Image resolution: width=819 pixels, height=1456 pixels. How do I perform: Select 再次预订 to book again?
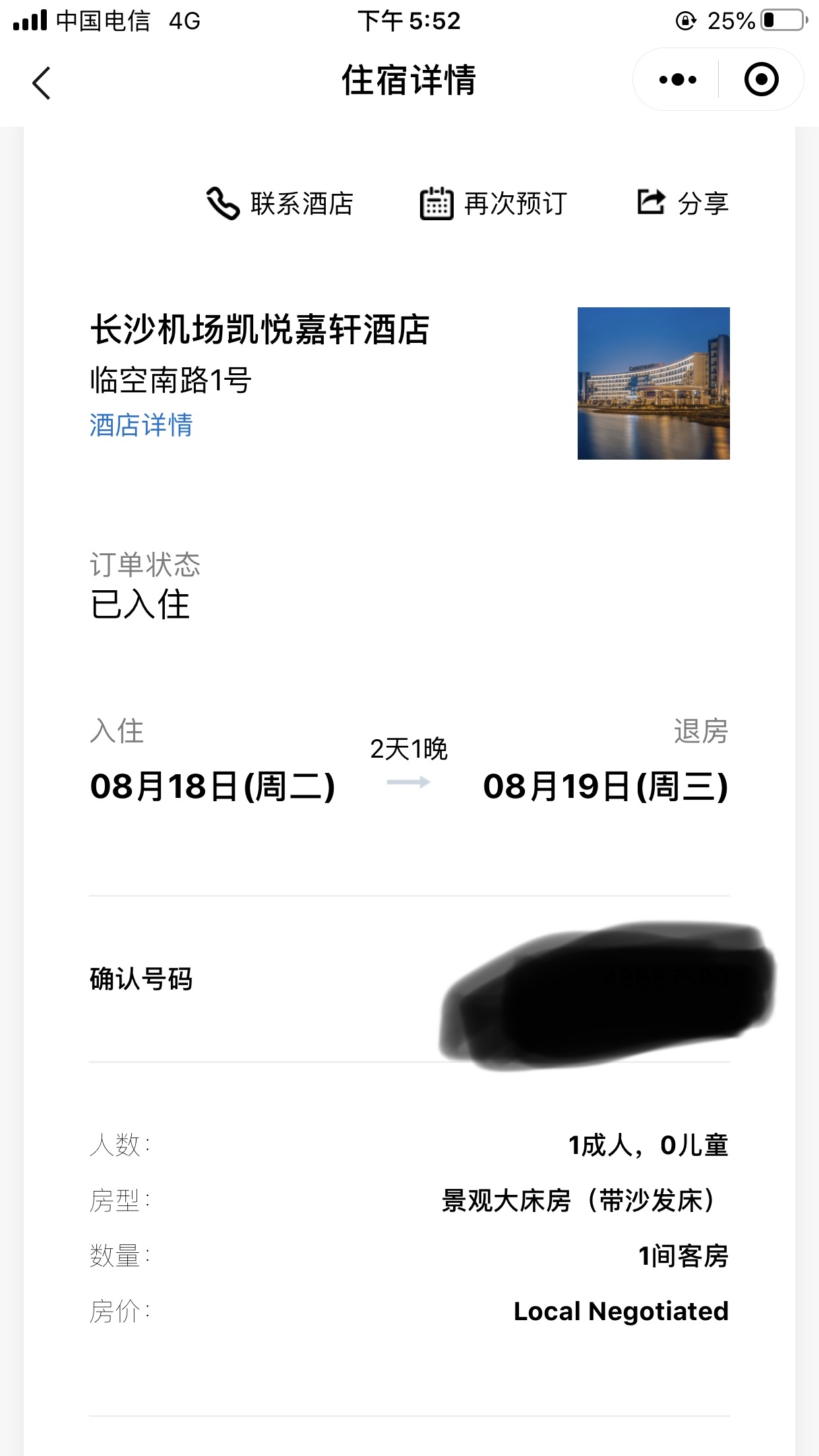coord(494,203)
